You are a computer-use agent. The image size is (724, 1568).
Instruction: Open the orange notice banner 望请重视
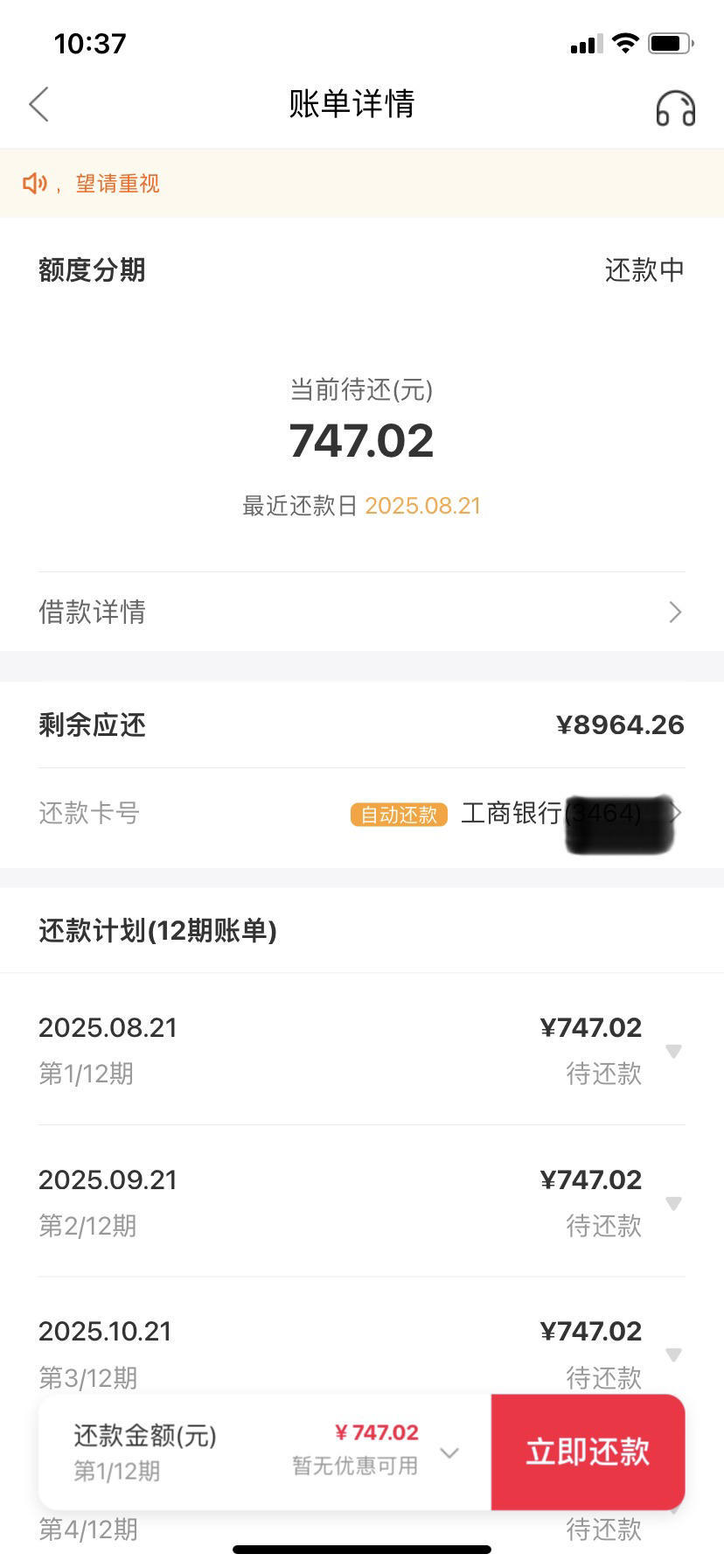[362, 183]
